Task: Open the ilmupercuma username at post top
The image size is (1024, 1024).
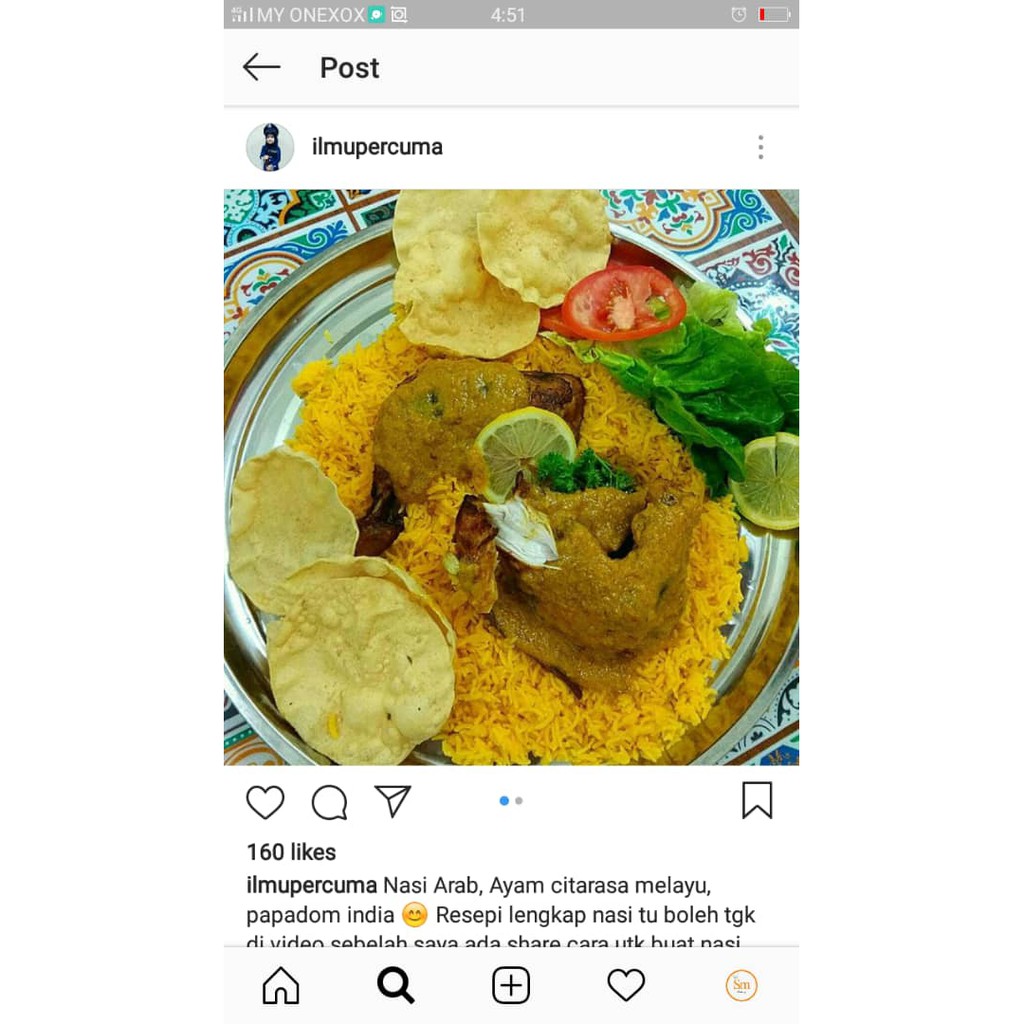Action: point(377,147)
